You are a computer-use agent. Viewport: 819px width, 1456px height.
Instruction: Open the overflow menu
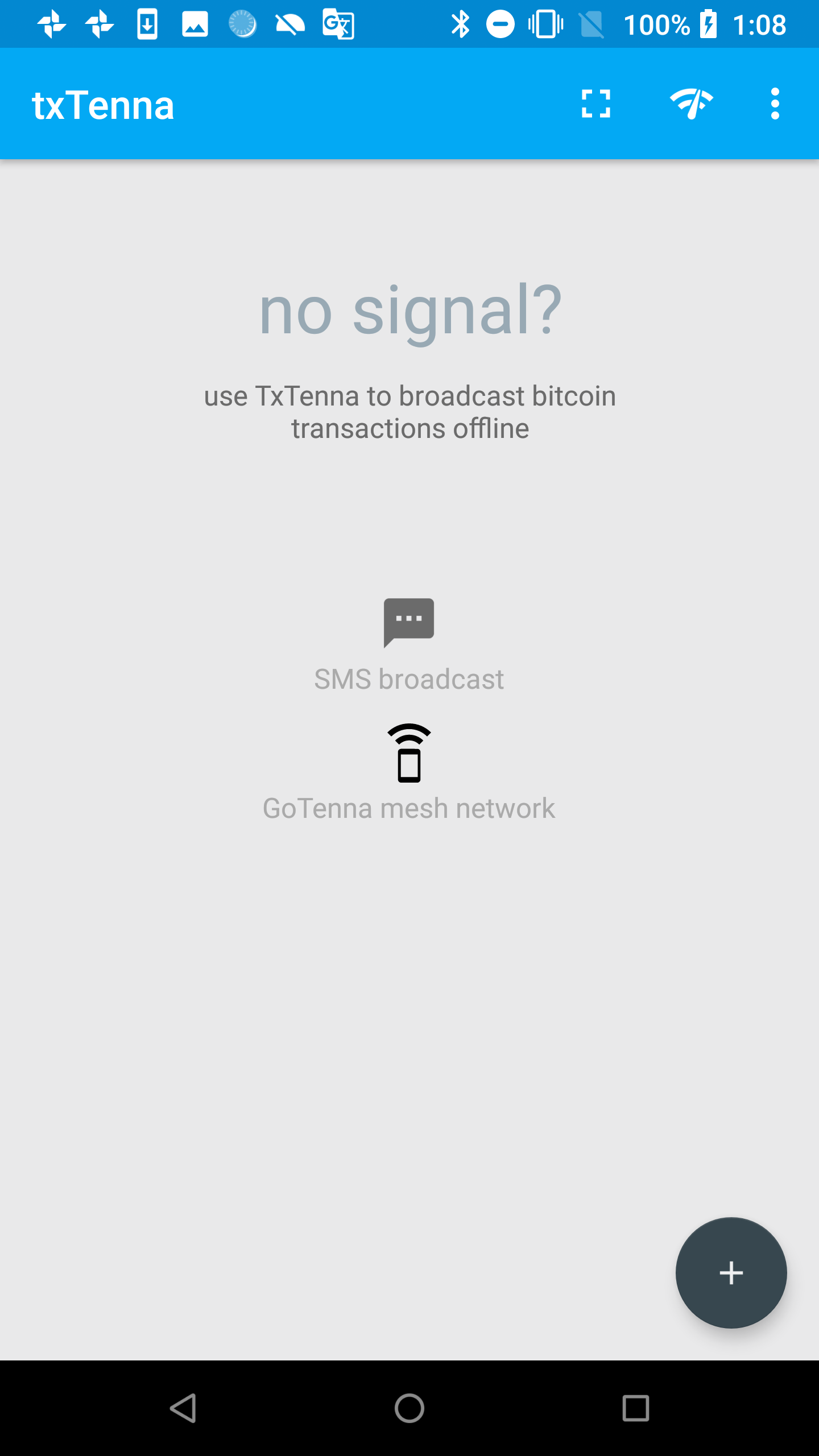tap(775, 104)
